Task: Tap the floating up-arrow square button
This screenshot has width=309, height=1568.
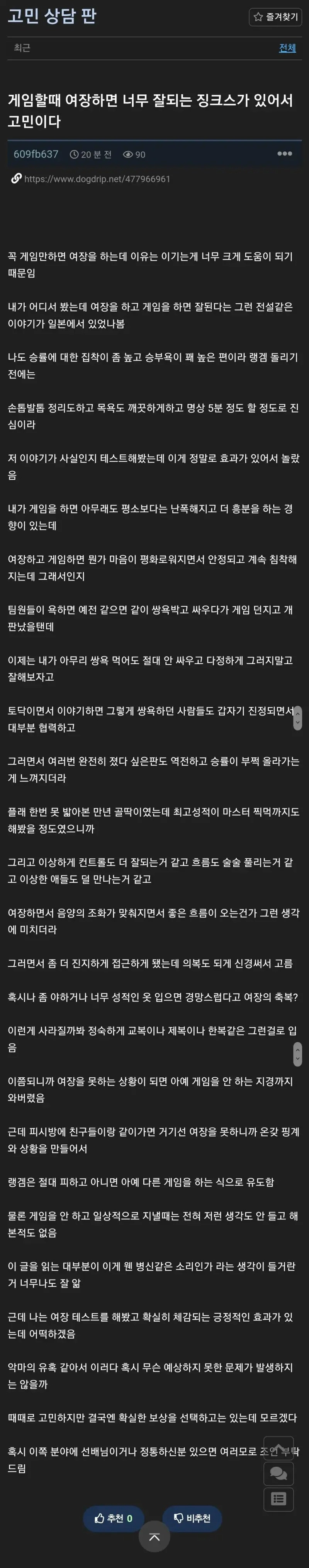Action: coord(278,1448)
